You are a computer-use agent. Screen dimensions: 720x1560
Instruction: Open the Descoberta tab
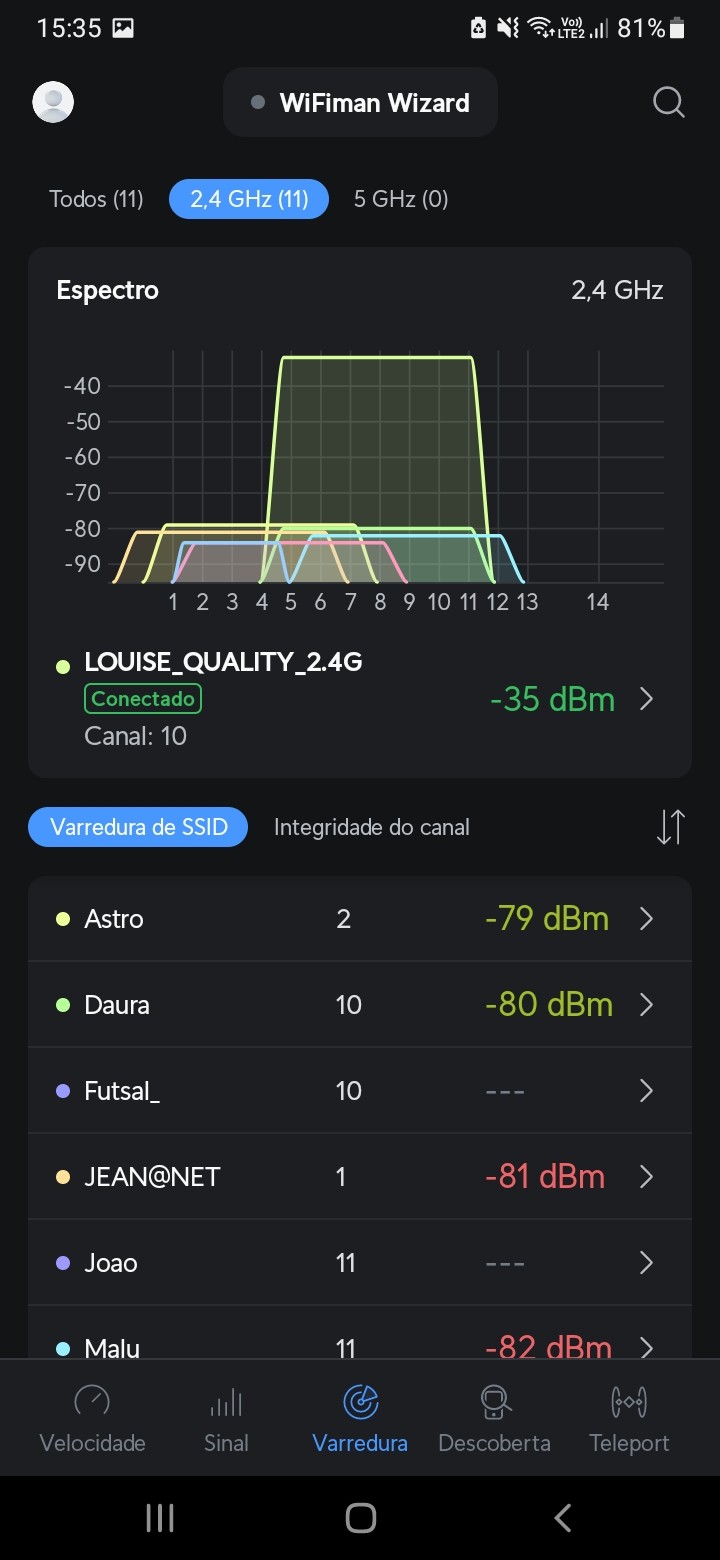494,1418
